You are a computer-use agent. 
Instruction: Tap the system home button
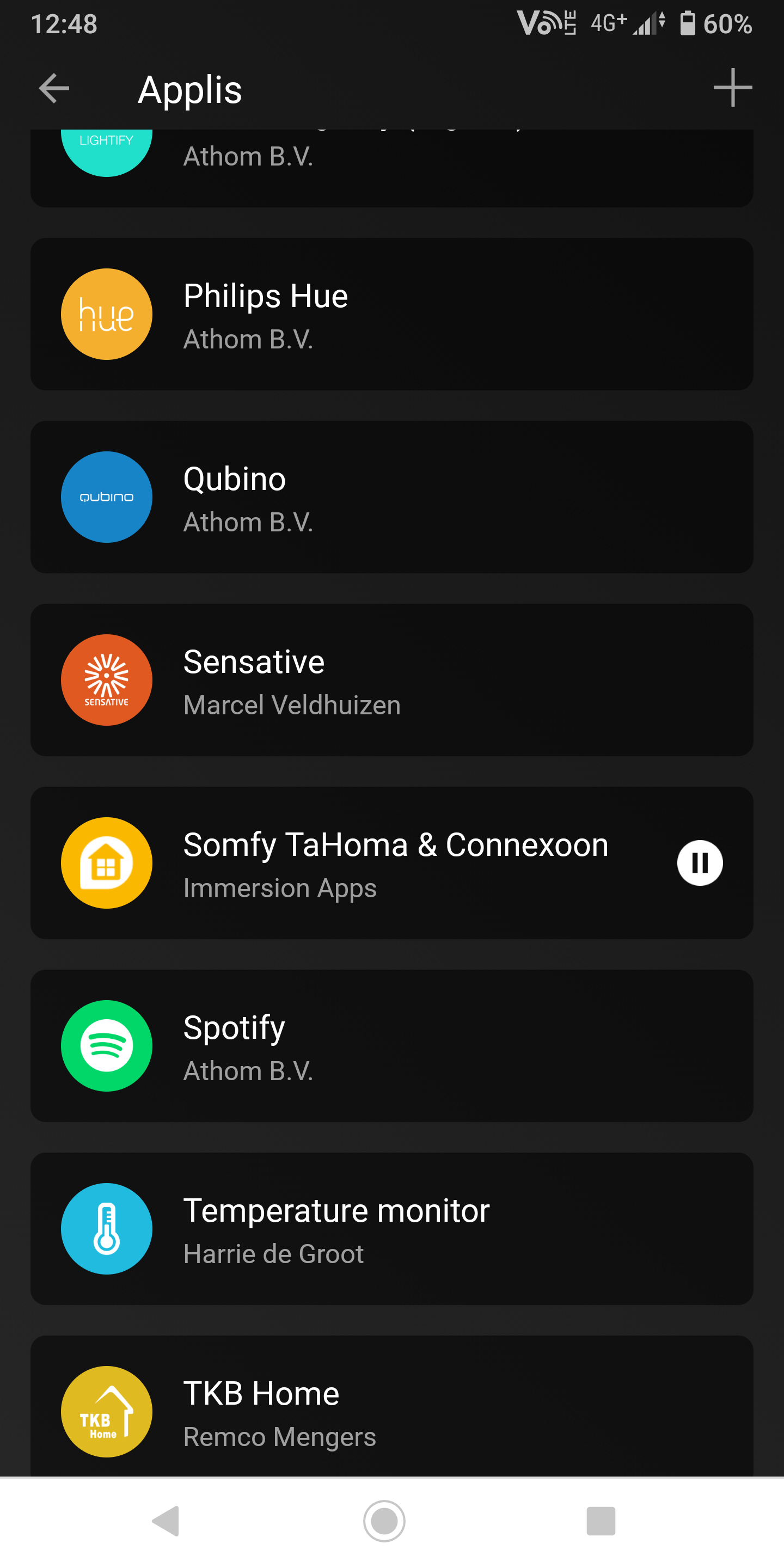click(384, 1521)
